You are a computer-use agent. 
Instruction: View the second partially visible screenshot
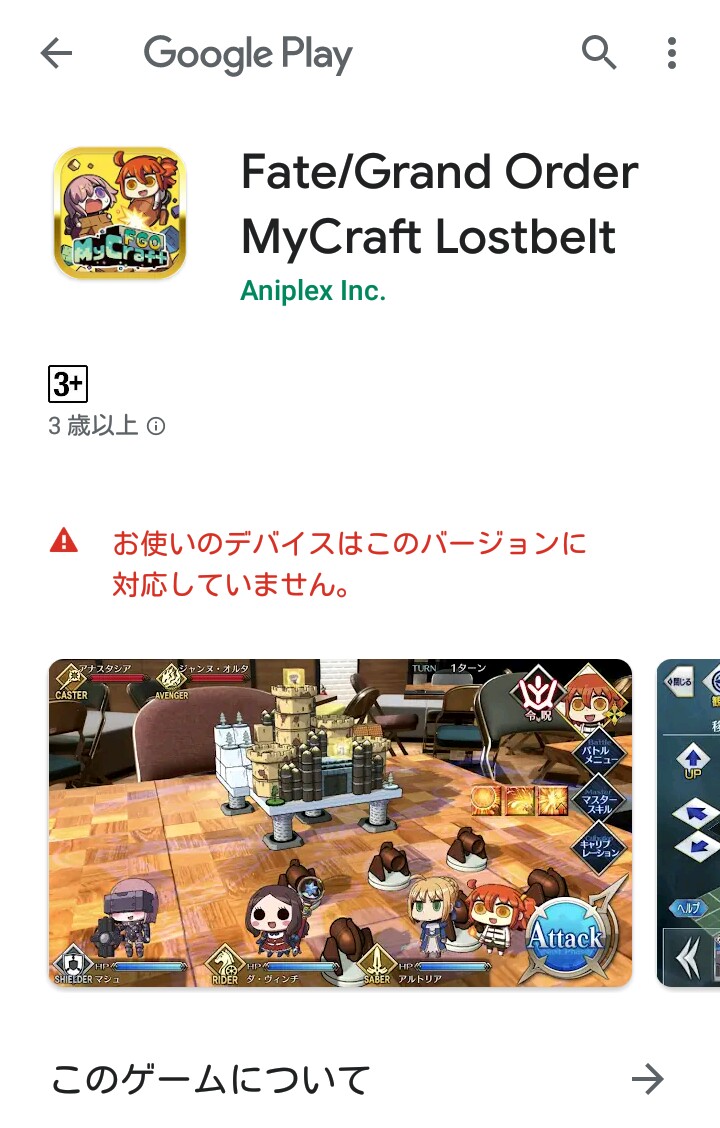click(689, 823)
